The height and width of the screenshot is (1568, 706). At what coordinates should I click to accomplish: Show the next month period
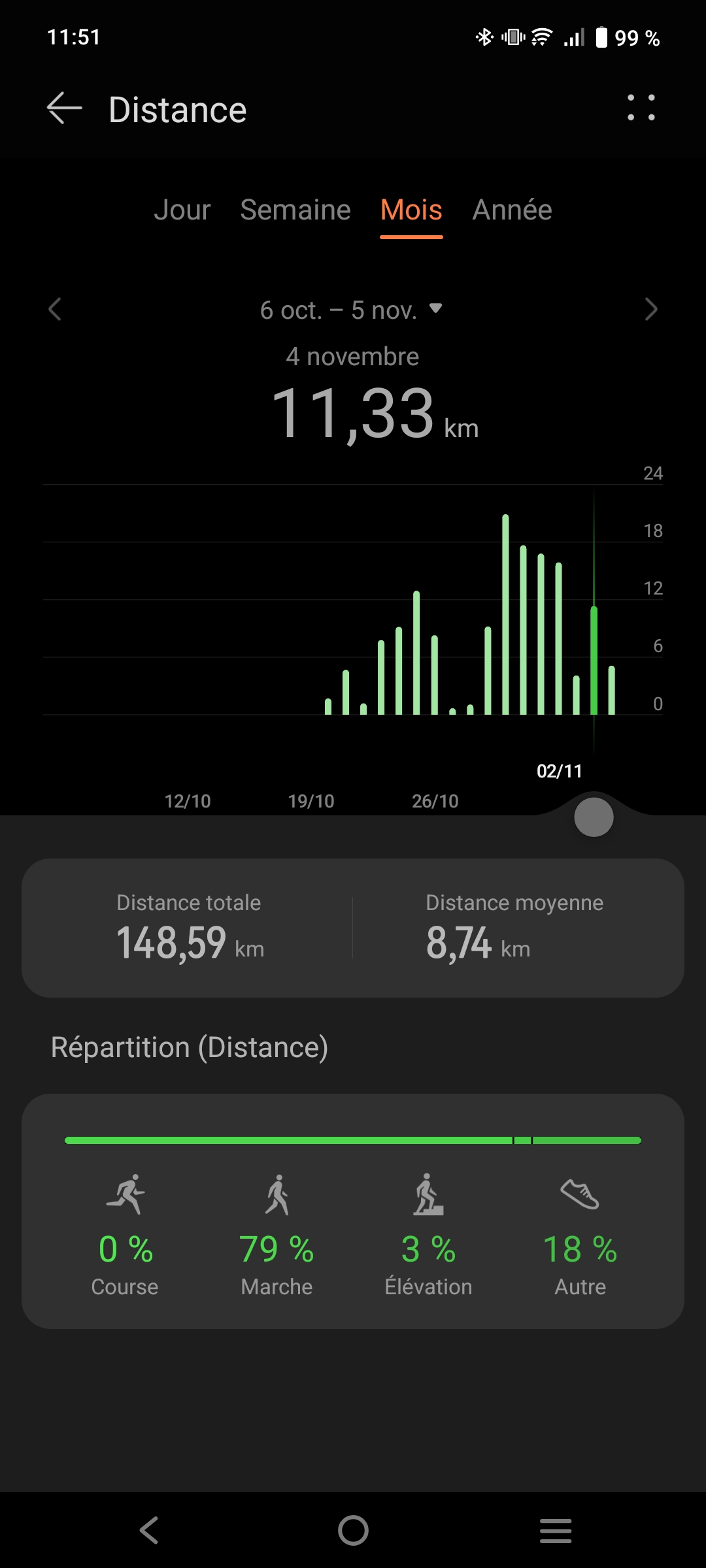point(650,310)
